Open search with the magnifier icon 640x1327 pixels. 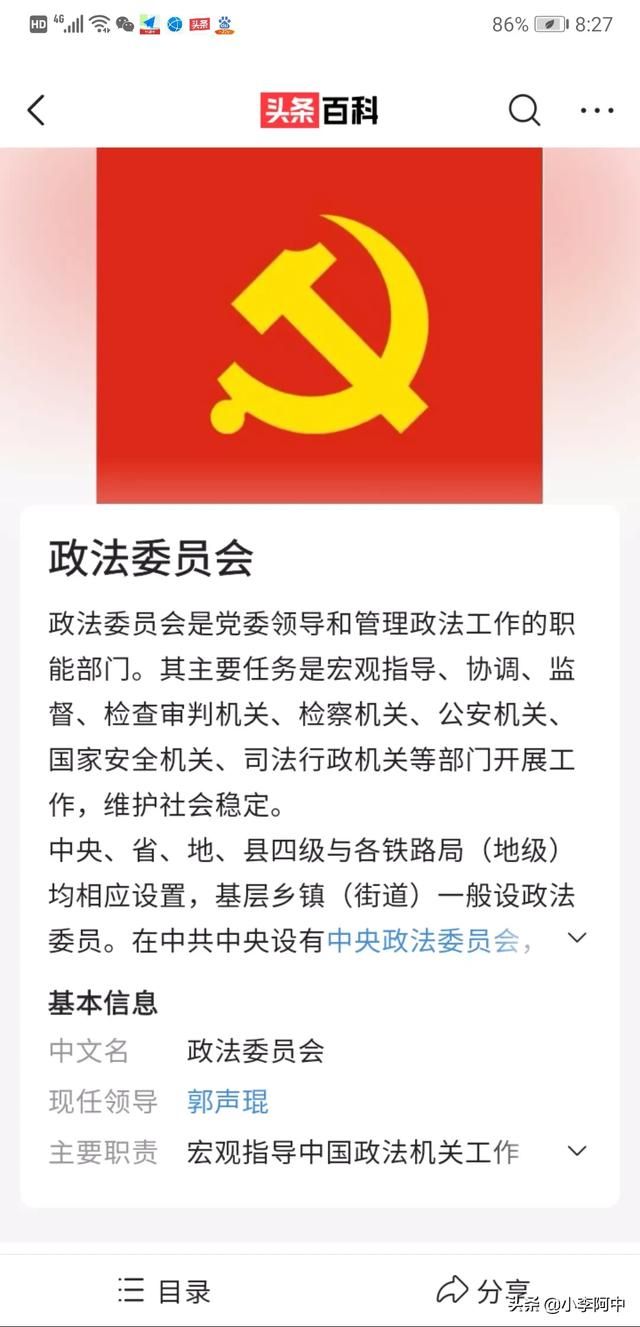click(524, 110)
